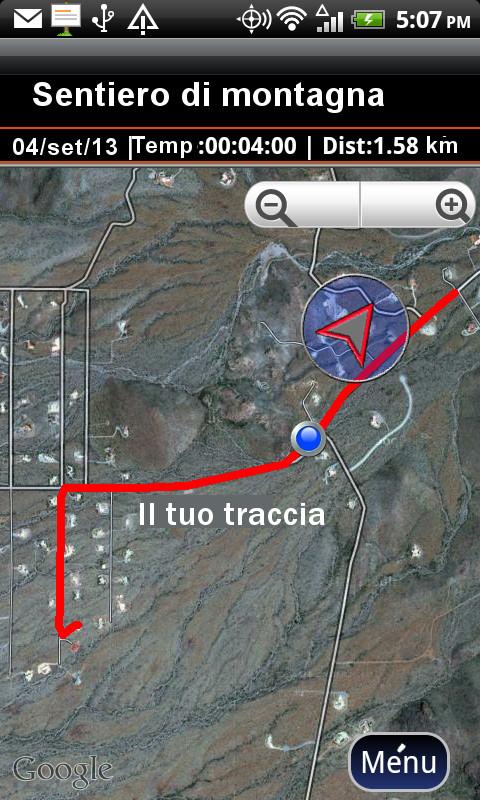Zoom out the map view
Screen dimensions: 480x800
pyautogui.click(x=302, y=205)
